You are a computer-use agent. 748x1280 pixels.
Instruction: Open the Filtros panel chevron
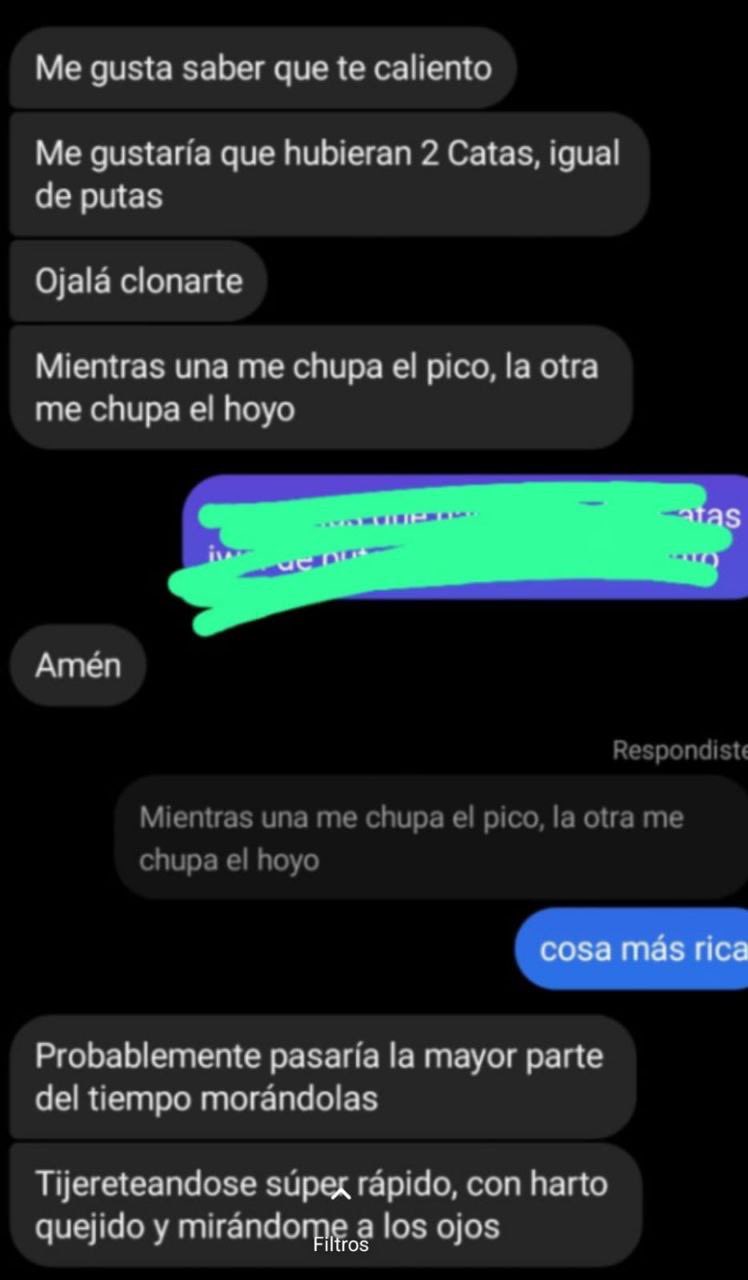pyautogui.click(x=340, y=1194)
